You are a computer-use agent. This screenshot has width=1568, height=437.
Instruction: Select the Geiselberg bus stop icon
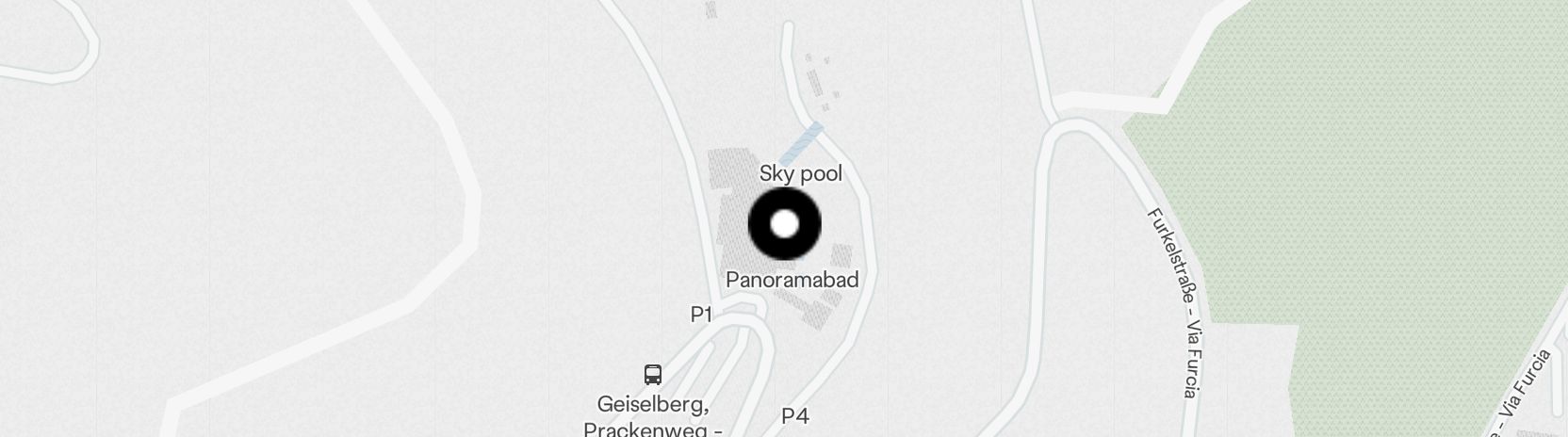click(653, 374)
